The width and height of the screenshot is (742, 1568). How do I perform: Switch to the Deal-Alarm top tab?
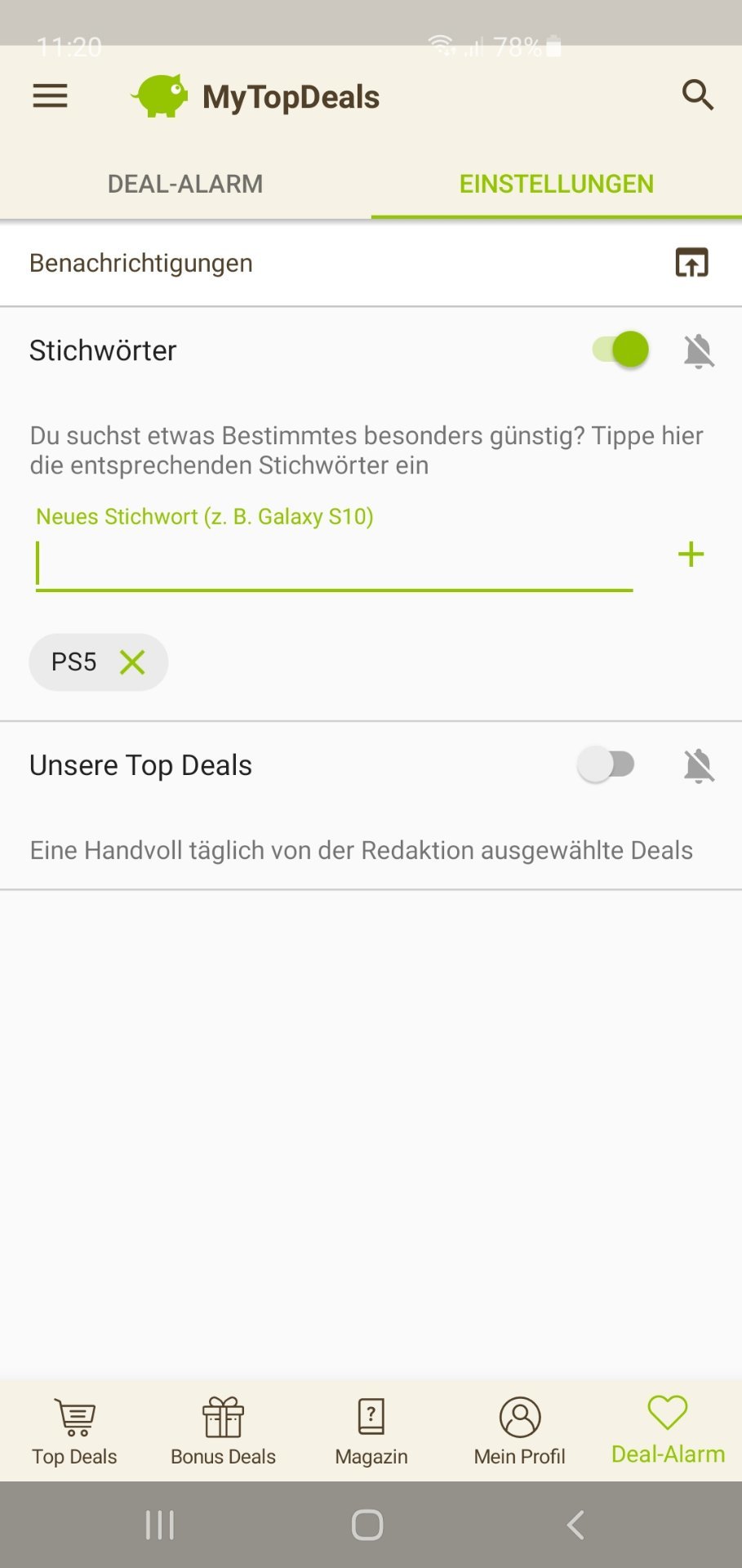[185, 184]
